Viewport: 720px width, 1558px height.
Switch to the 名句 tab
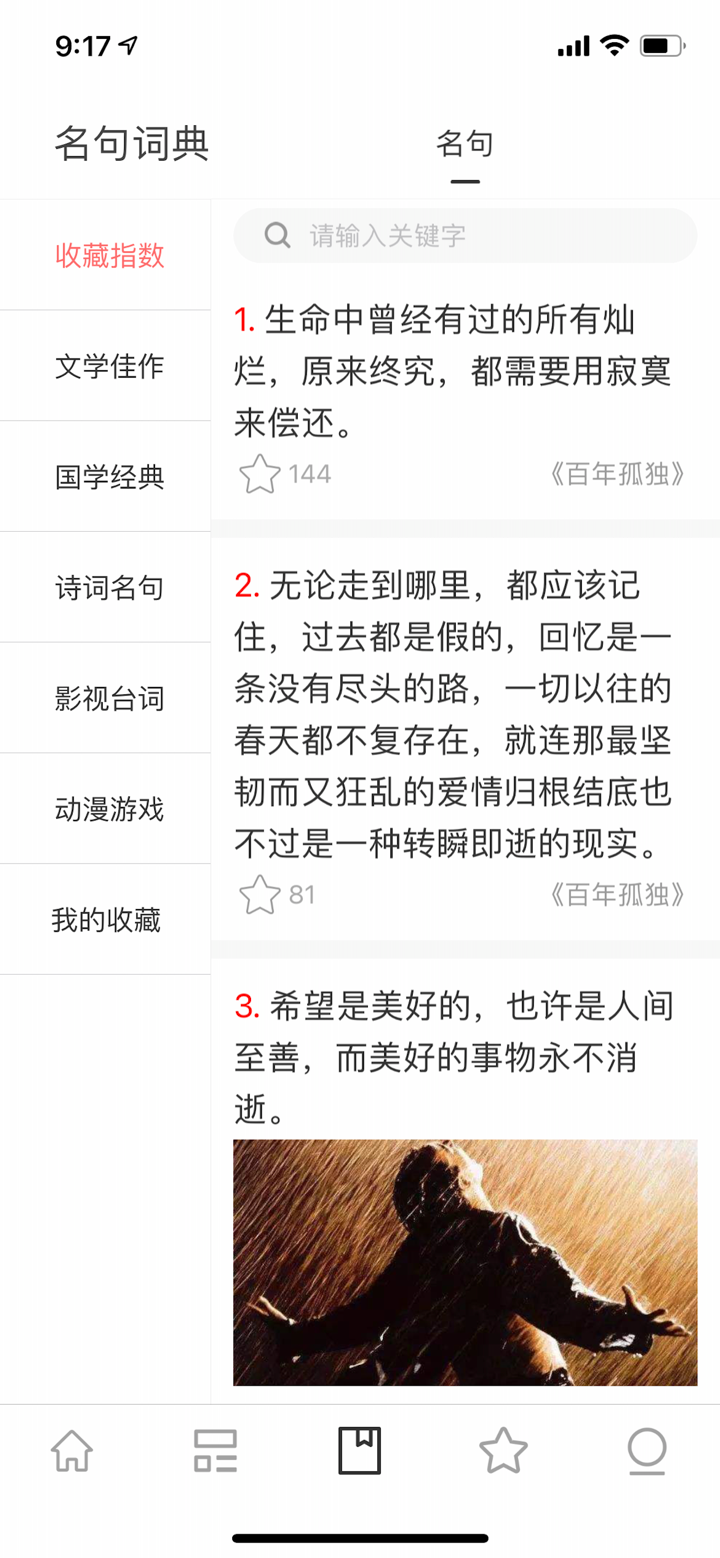click(x=465, y=143)
